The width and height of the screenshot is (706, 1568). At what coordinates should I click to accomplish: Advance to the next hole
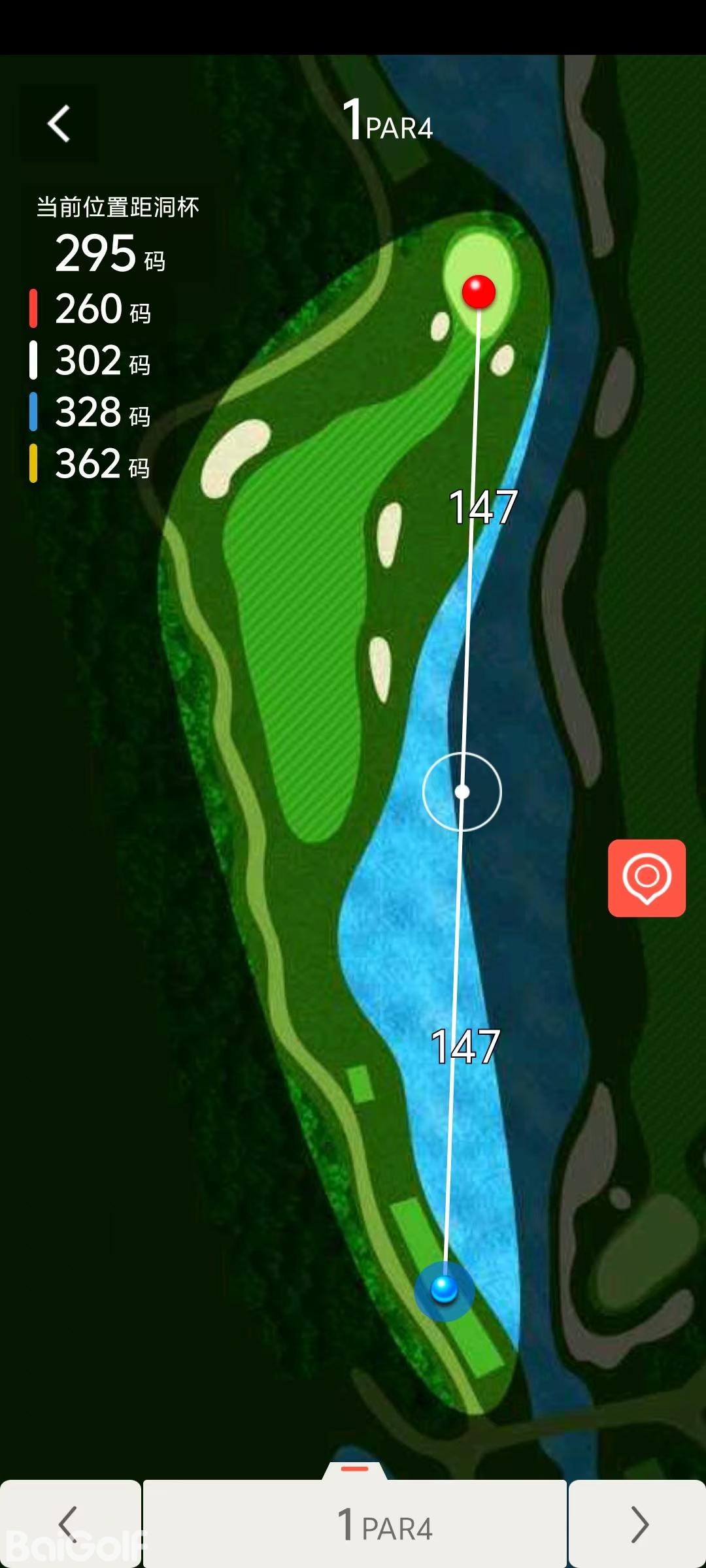tap(638, 1524)
